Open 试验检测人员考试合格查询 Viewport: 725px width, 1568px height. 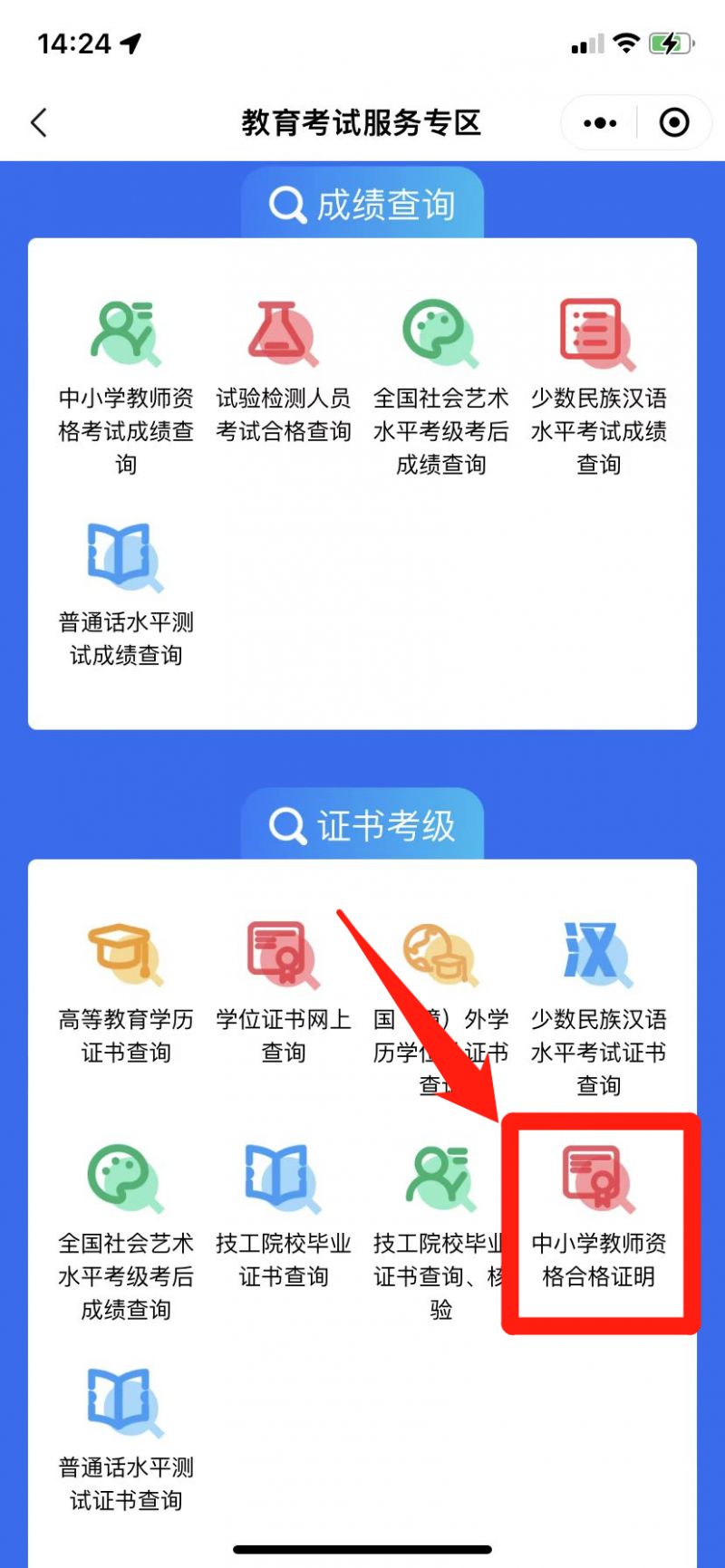(284, 371)
